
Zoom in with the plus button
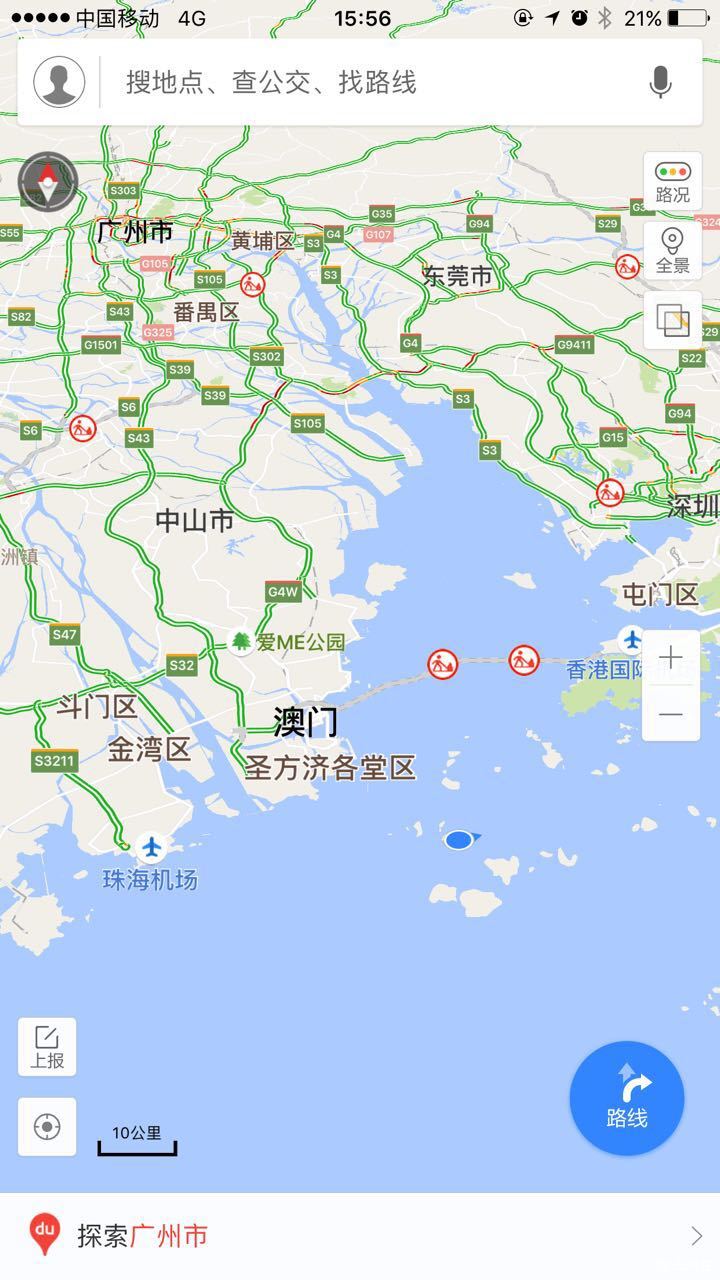click(x=671, y=657)
